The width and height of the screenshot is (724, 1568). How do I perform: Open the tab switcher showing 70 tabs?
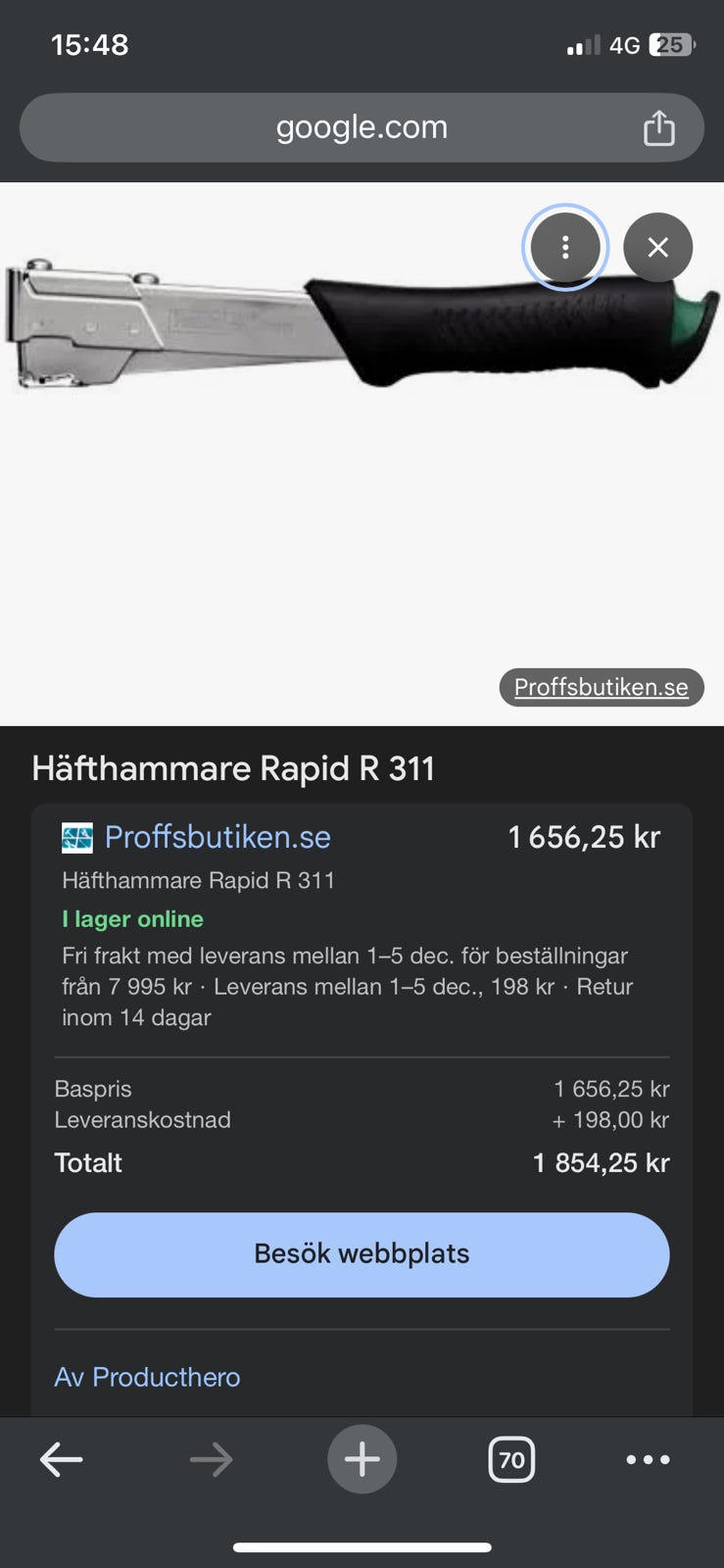point(510,1459)
